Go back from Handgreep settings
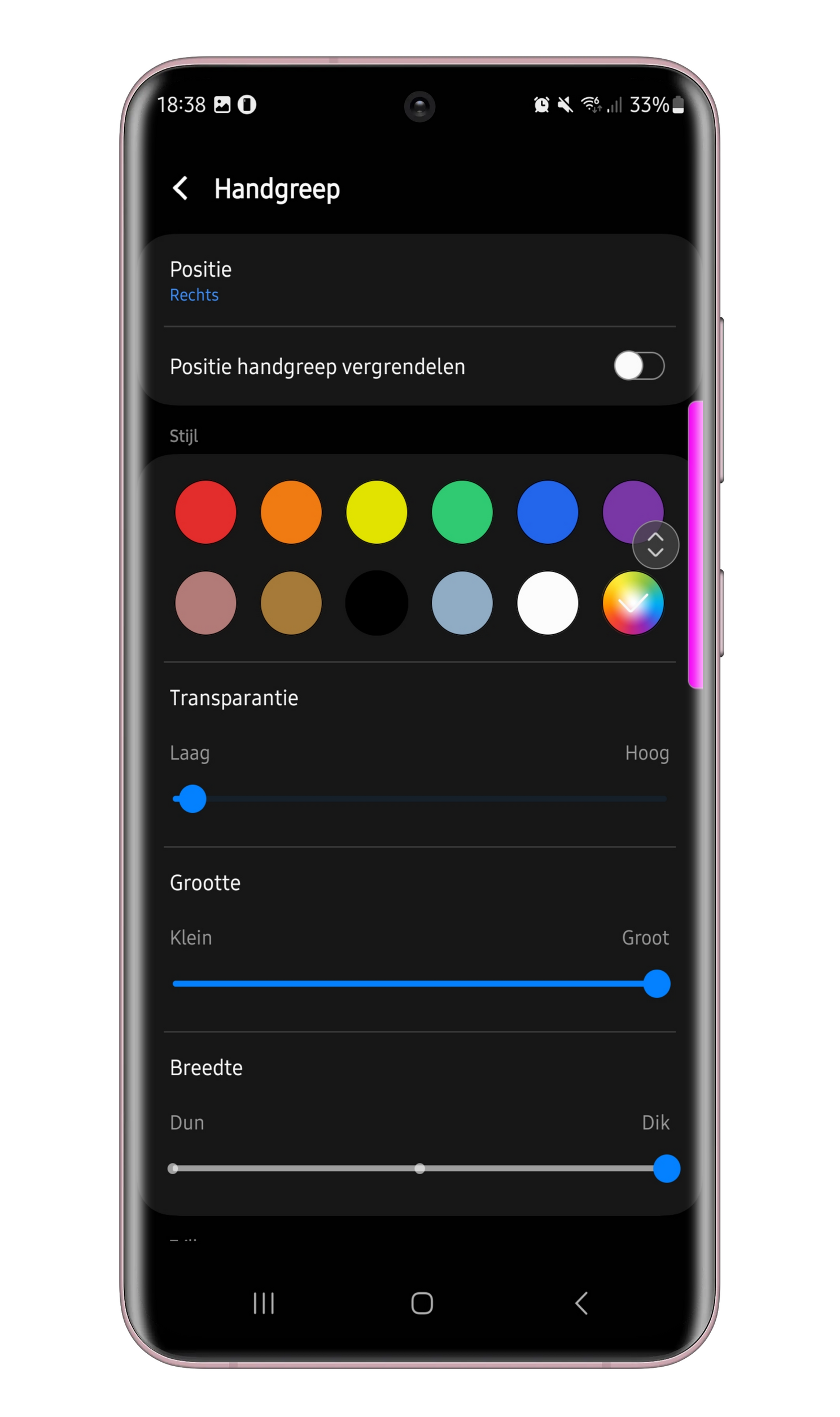This screenshot has width=840, height=1417. coord(180,189)
